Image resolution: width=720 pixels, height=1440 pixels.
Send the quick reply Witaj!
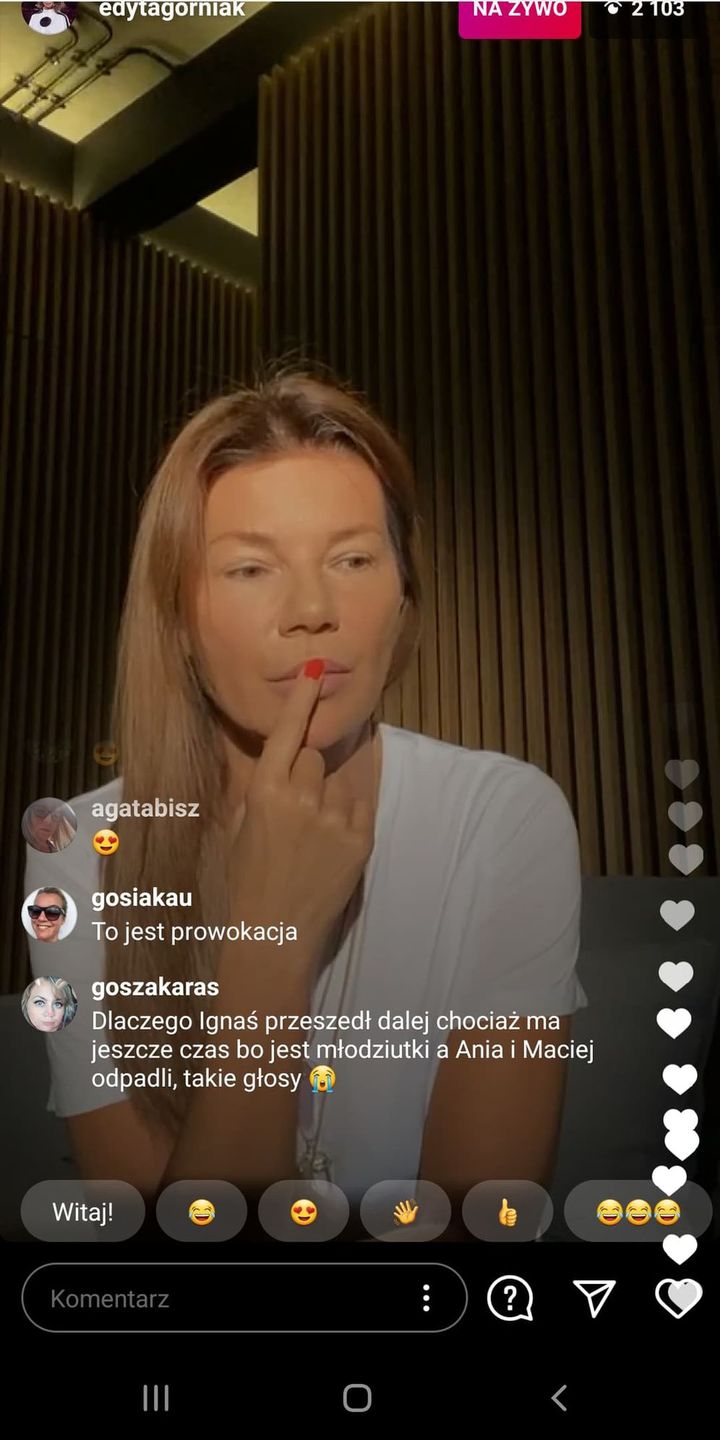[x=83, y=1212]
